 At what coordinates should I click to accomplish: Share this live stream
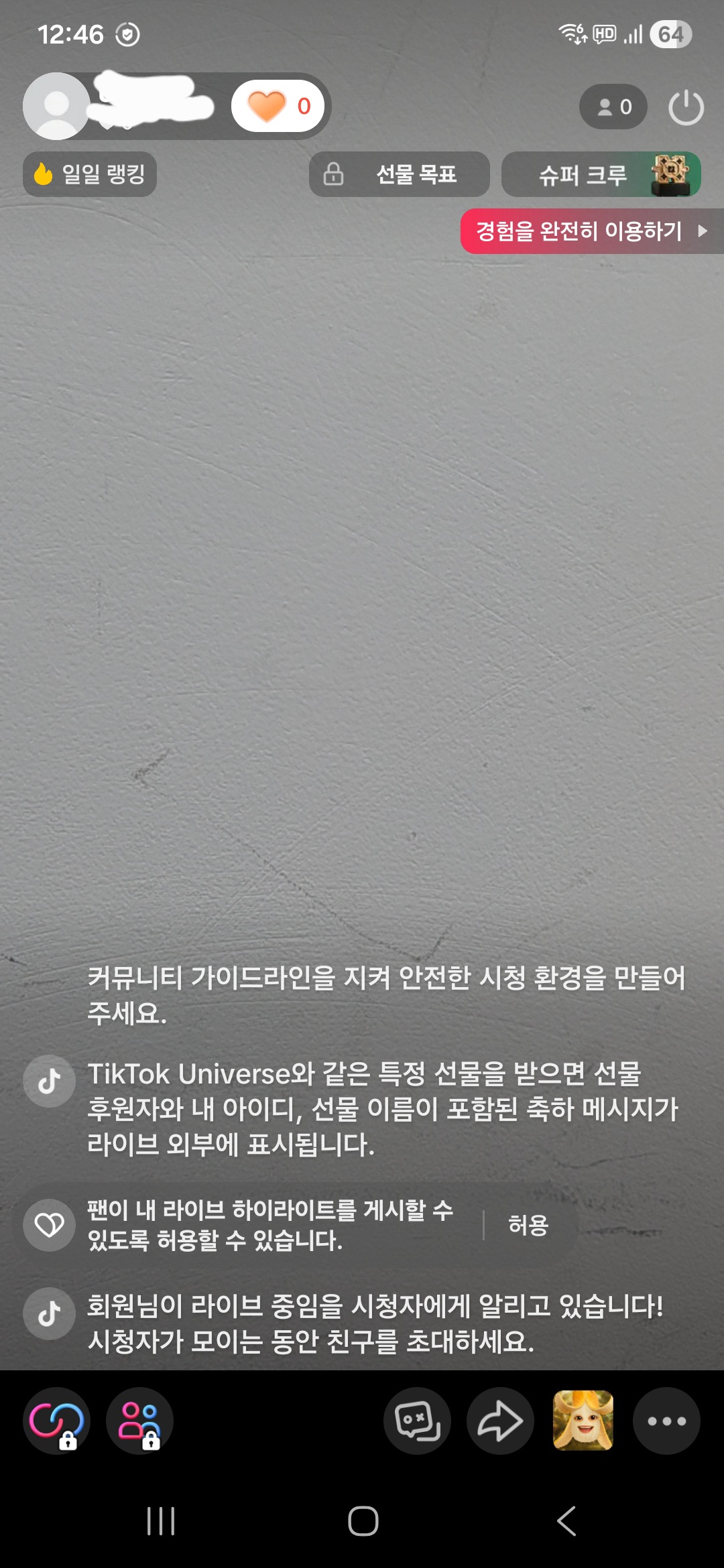(500, 1421)
